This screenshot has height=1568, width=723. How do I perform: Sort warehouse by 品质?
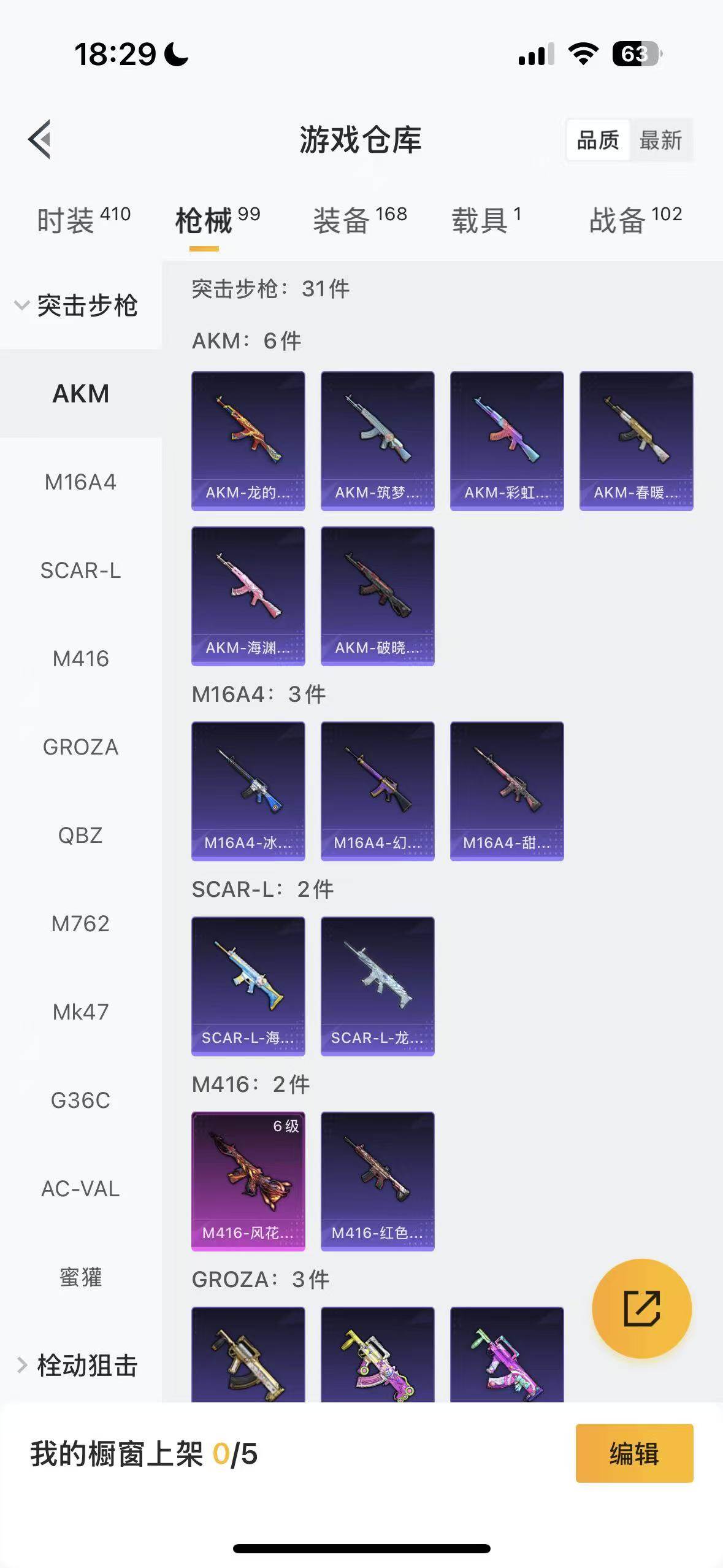pyautogui.click(x=598, y=140)
